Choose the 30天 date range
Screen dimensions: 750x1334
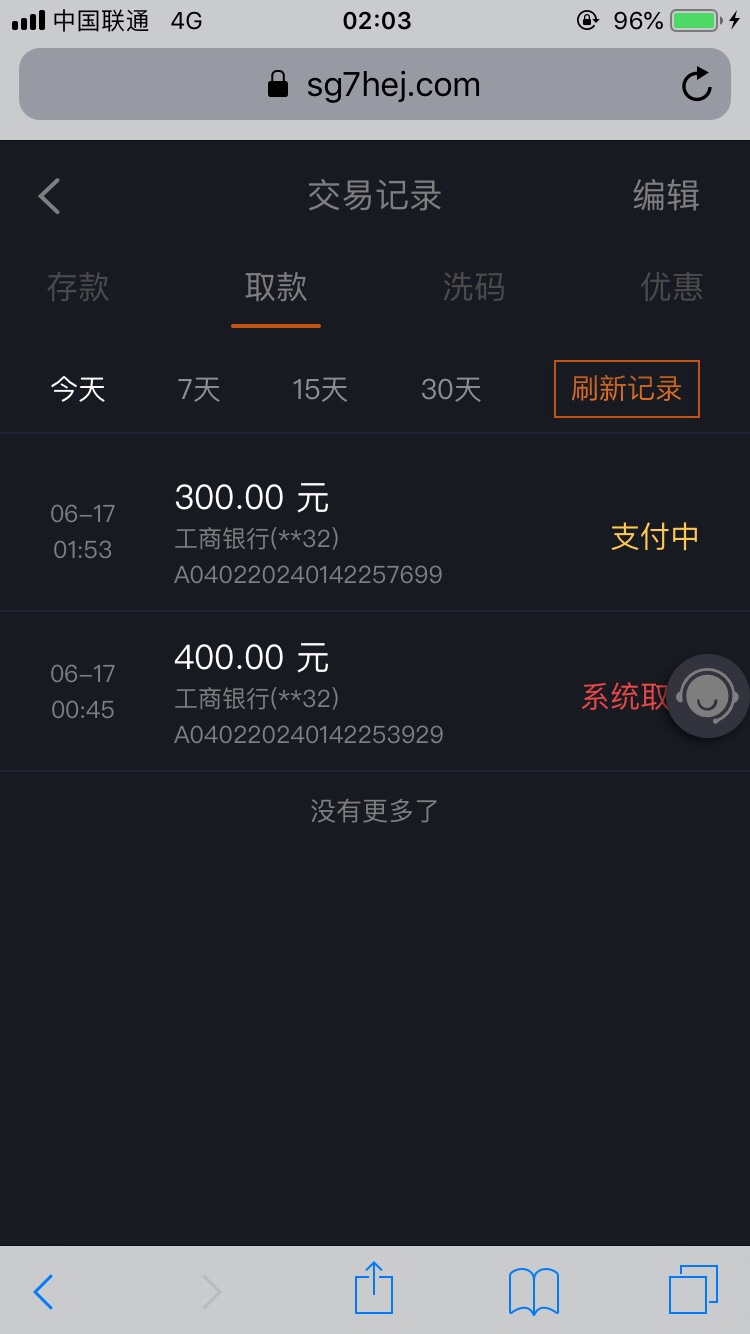tap(449, 389)
